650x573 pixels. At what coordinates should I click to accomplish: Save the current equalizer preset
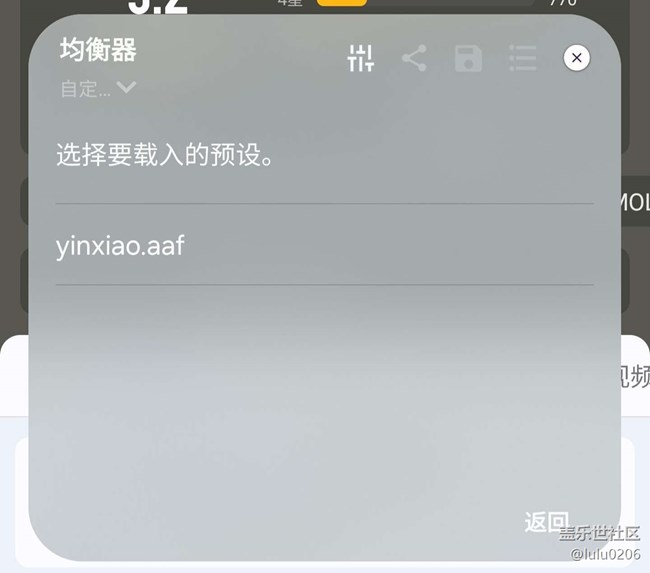point(468,58)
